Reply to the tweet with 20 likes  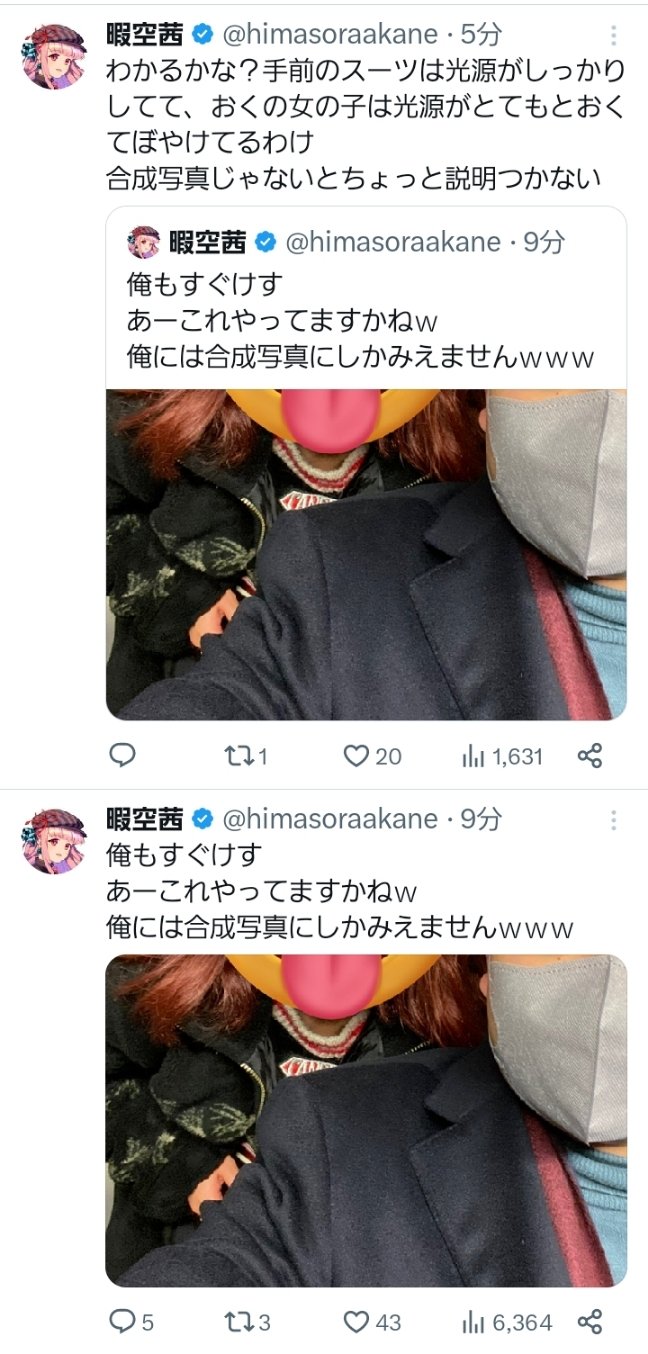(x=121, y=756)
